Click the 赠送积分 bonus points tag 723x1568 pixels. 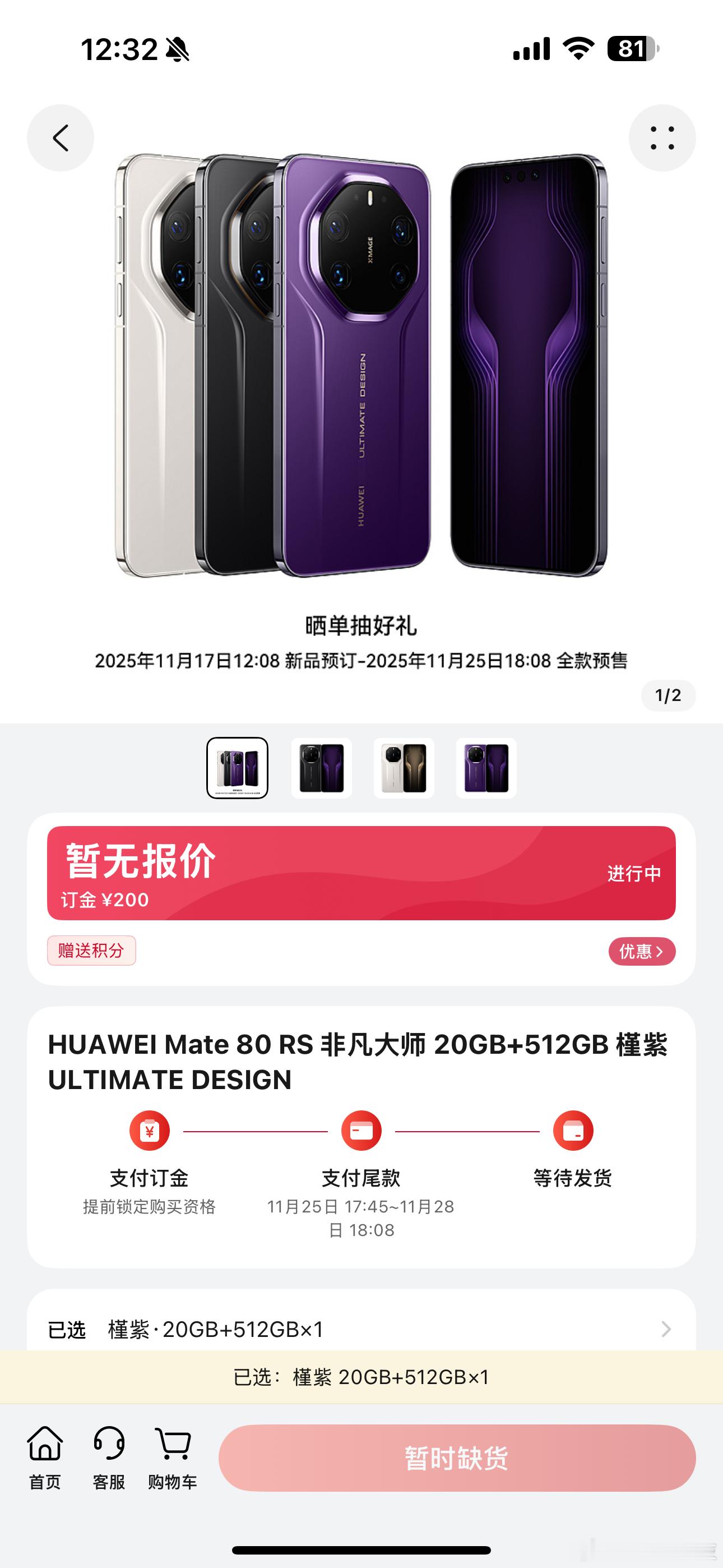click(x=91, y=951)
